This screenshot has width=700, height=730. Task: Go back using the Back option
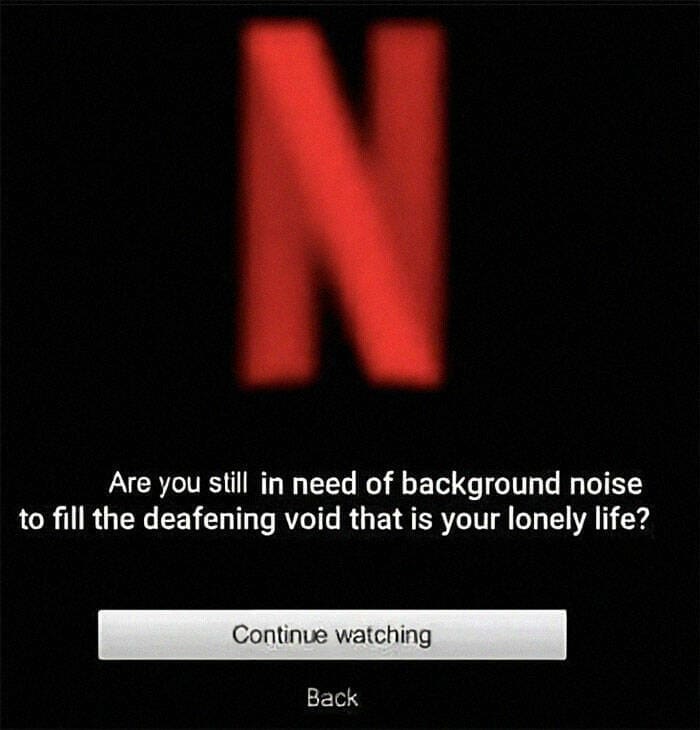tap(332, 698)
